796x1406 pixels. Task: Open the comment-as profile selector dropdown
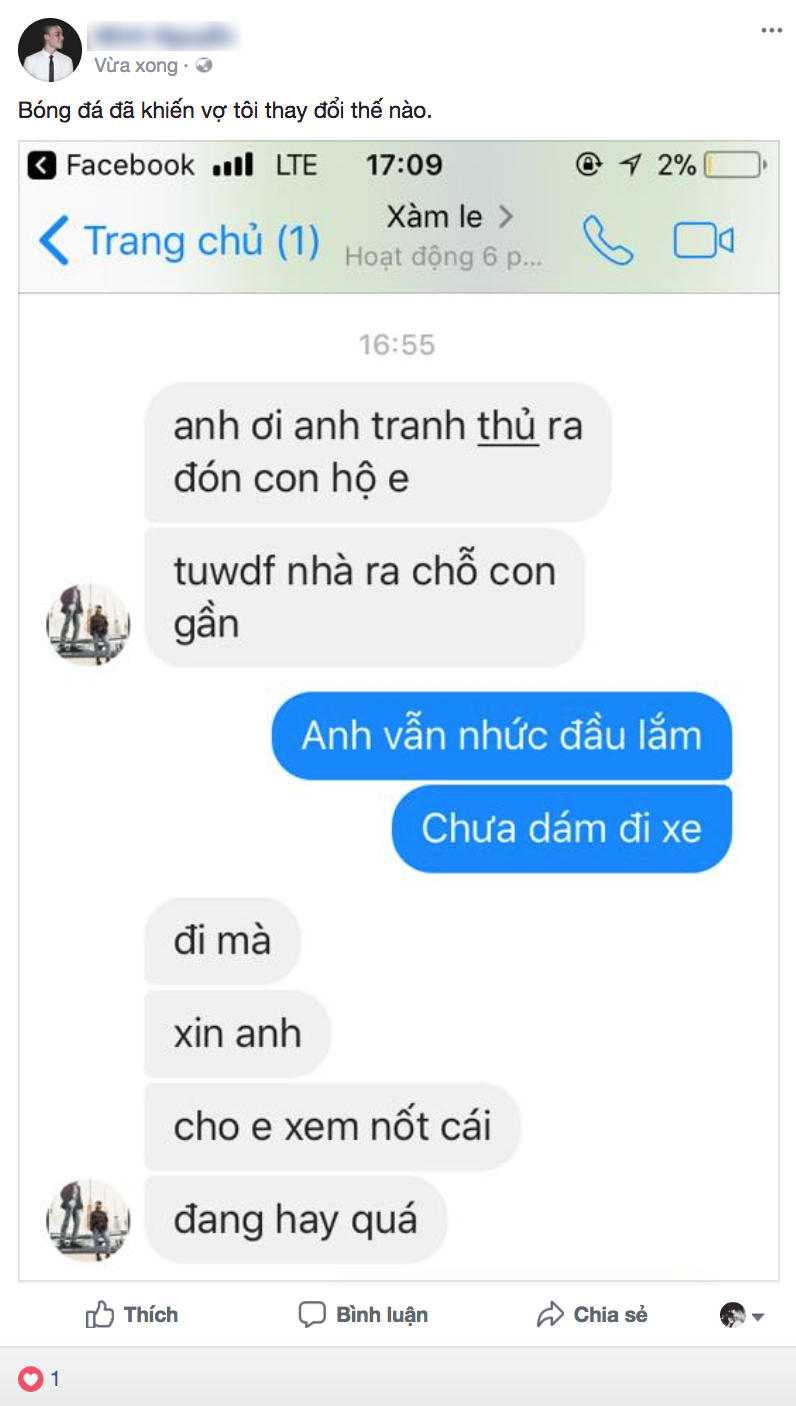click(x=742, y=1315)
